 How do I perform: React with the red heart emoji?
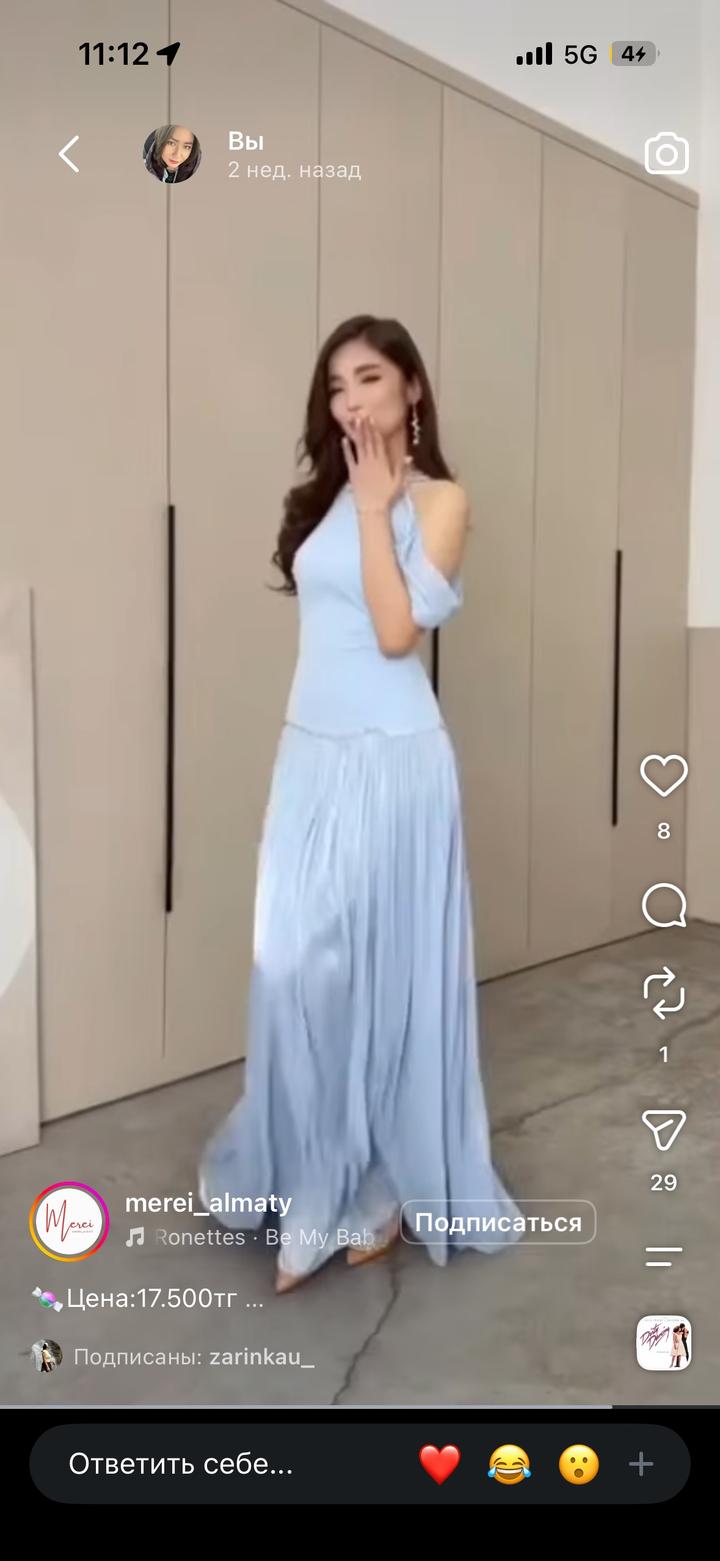click(x=439, y=1465)
